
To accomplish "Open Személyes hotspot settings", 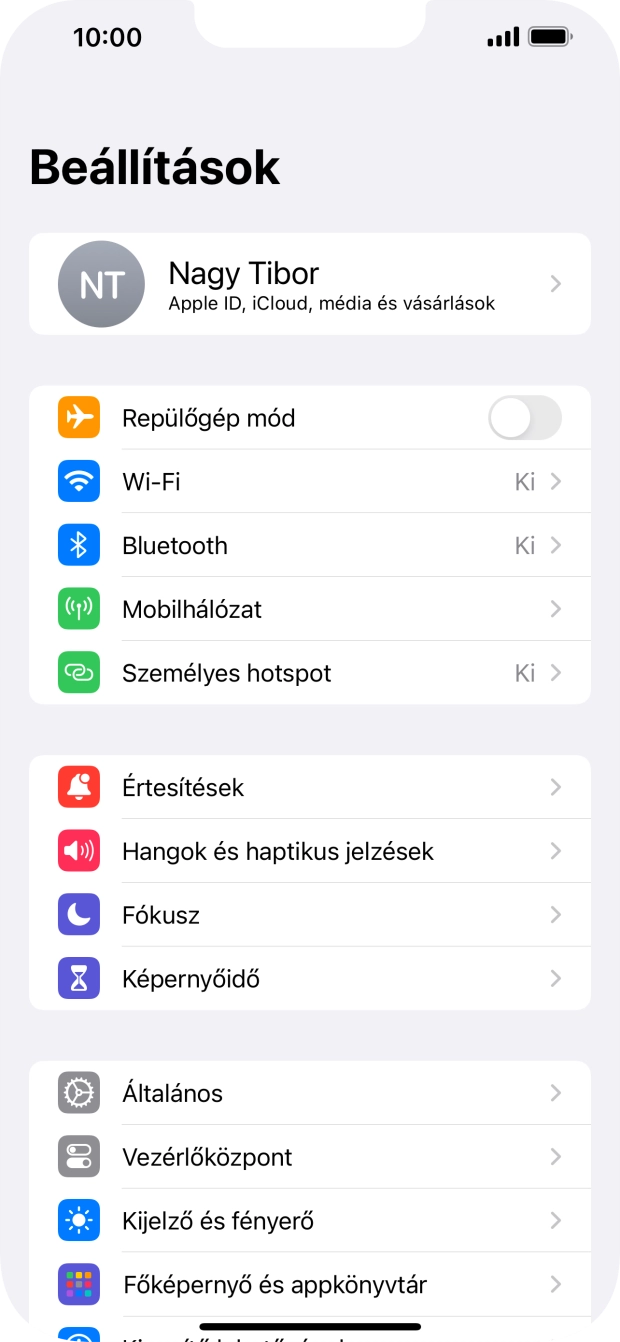I will (310, 673).
